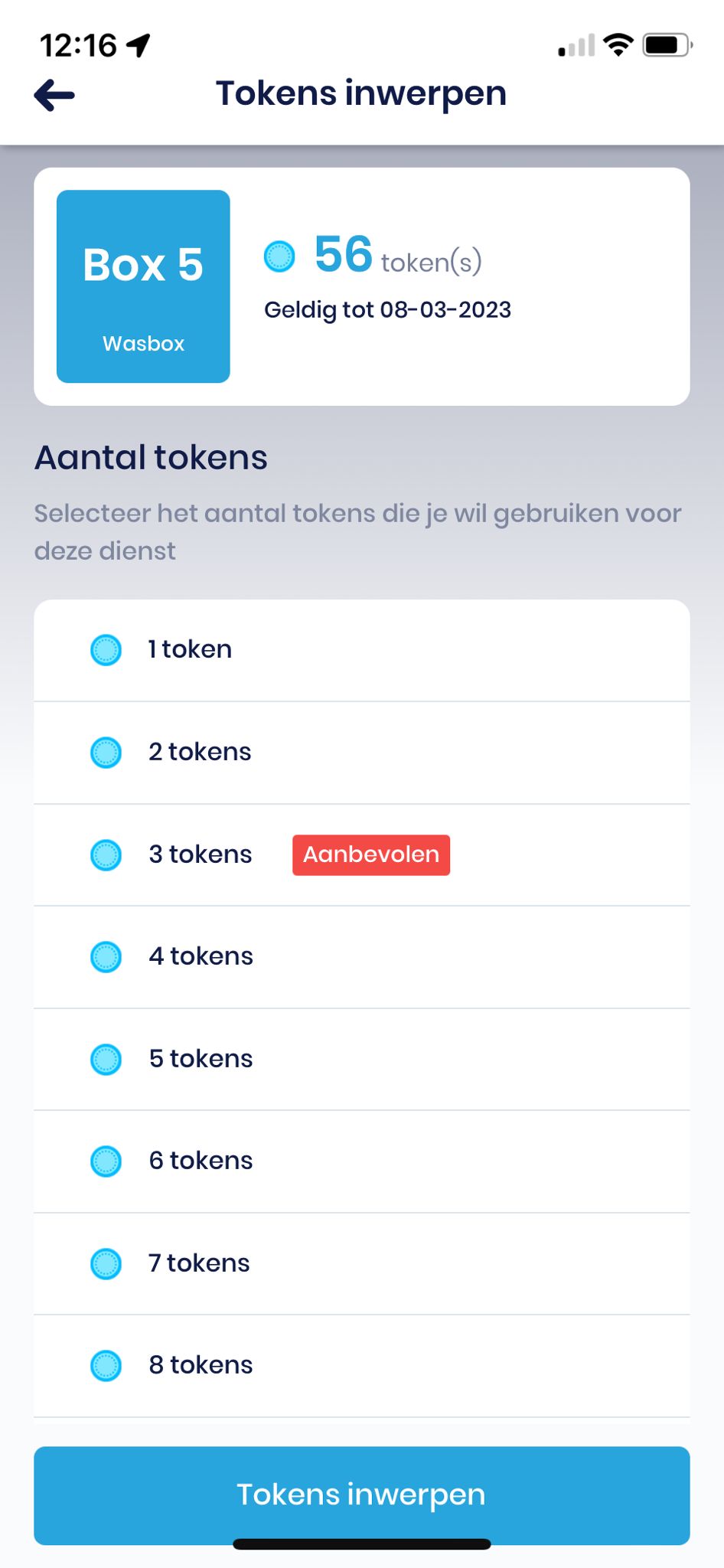Select 4 tokens
This screenshot has width=724, height=1568.
(x=362, y=957)
